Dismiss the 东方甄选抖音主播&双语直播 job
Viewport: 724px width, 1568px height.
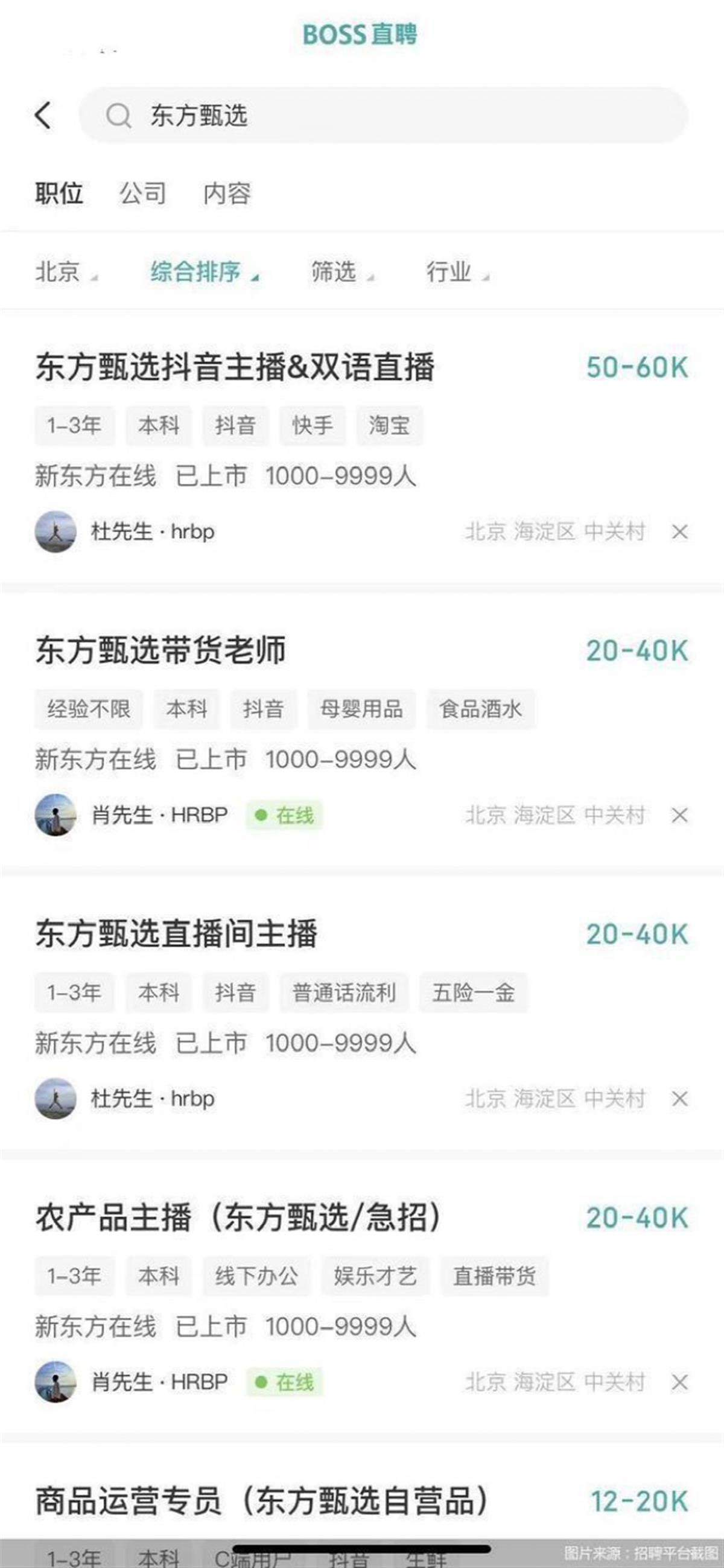[x=679, y=532]
